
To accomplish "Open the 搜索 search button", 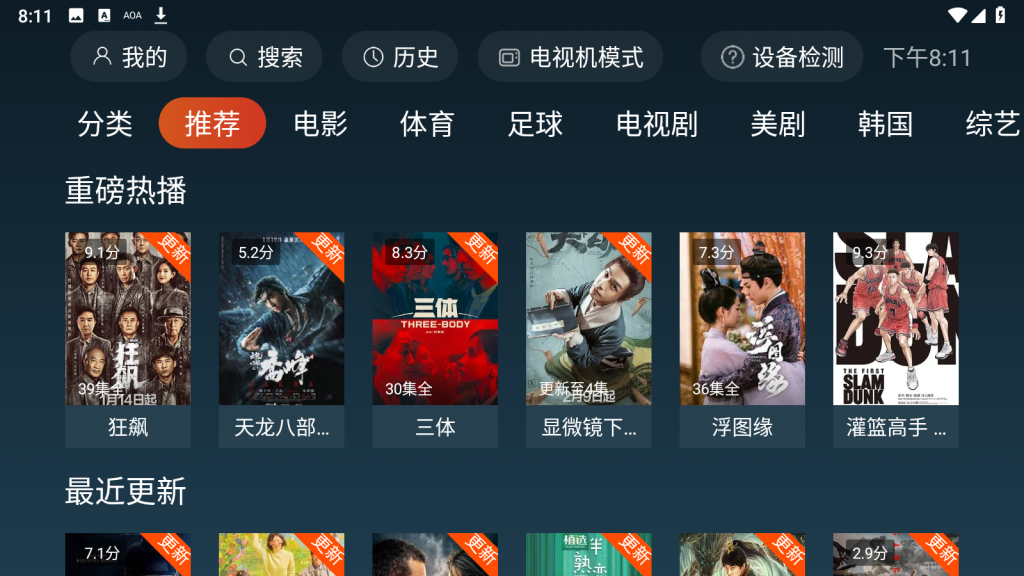I will point(264,57).
